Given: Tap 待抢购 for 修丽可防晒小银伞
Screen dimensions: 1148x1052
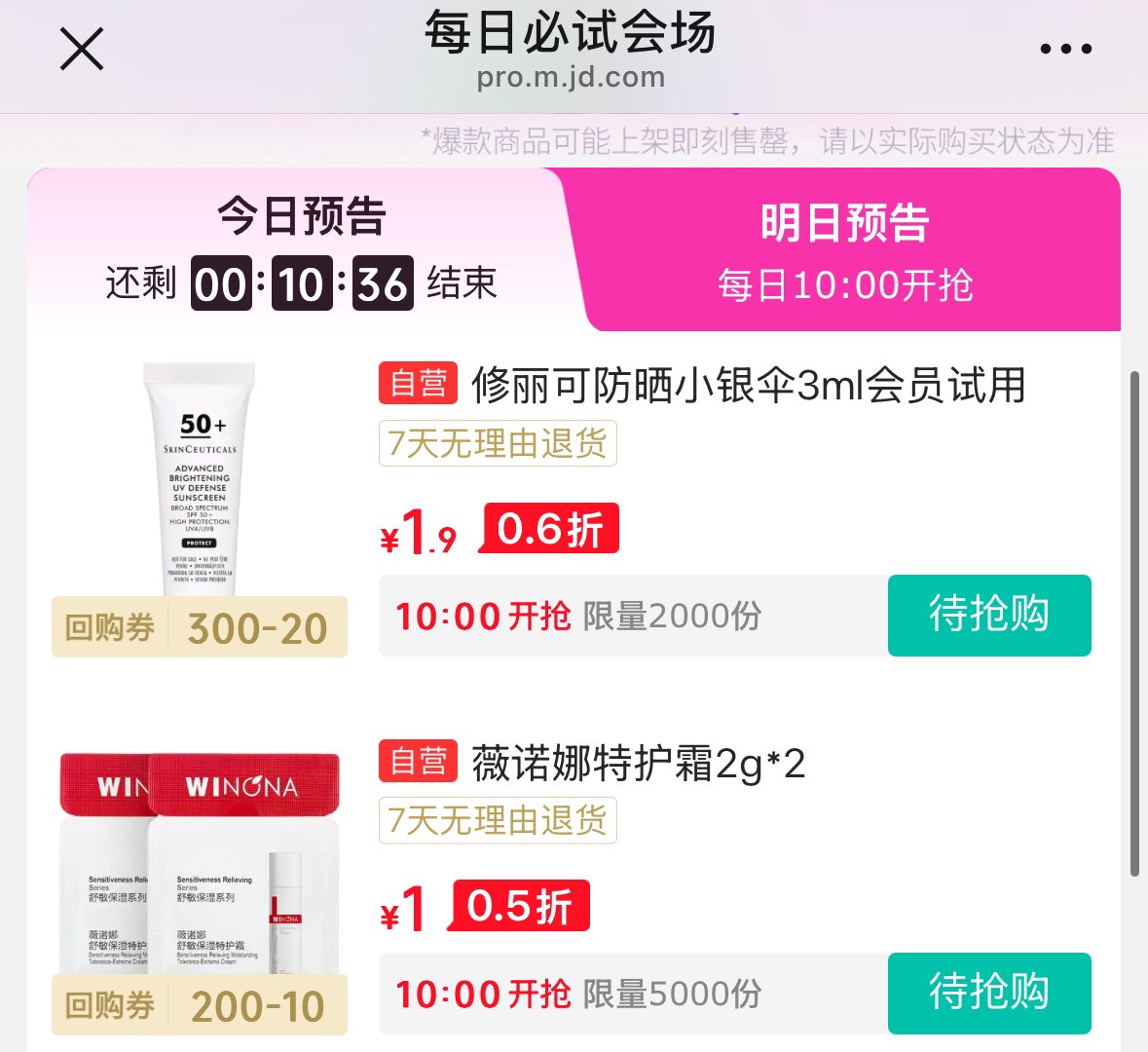Looking at the screenshot, I should [x=988, y=615].
